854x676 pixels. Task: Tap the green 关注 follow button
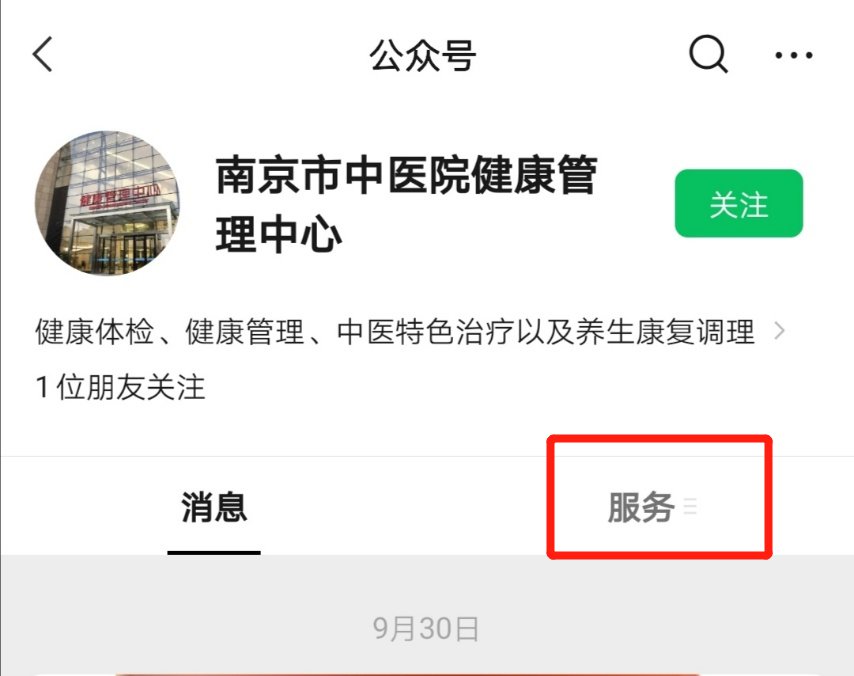(738, 204)
